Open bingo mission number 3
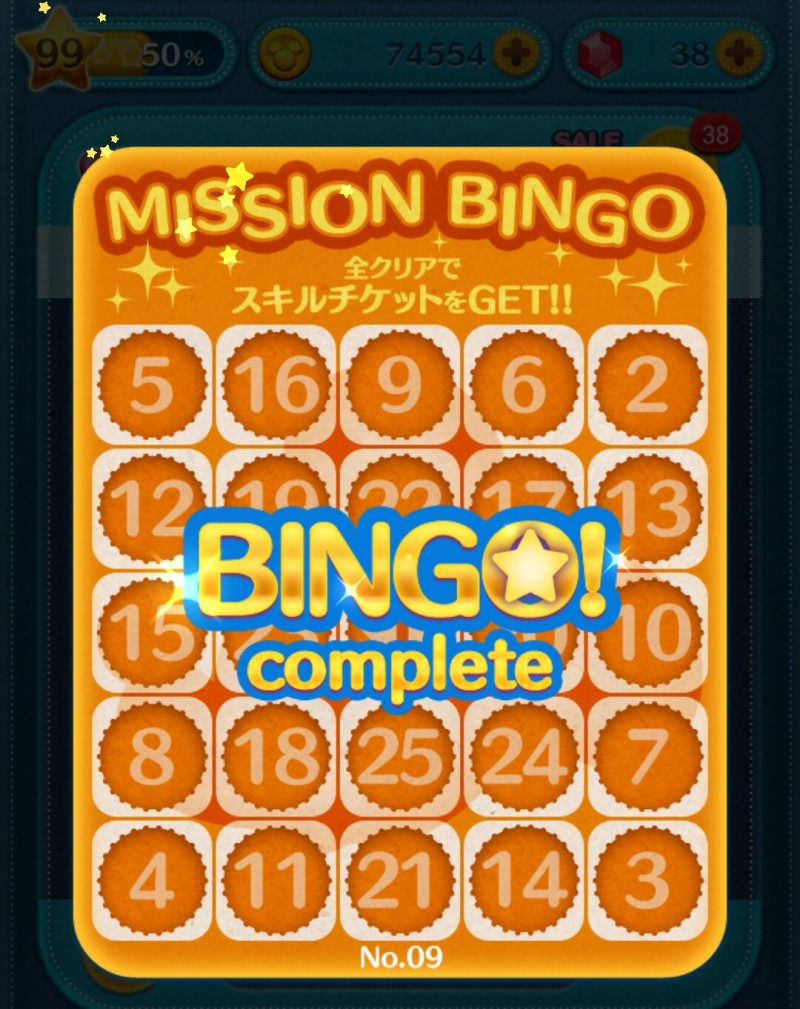 [647, 880]
